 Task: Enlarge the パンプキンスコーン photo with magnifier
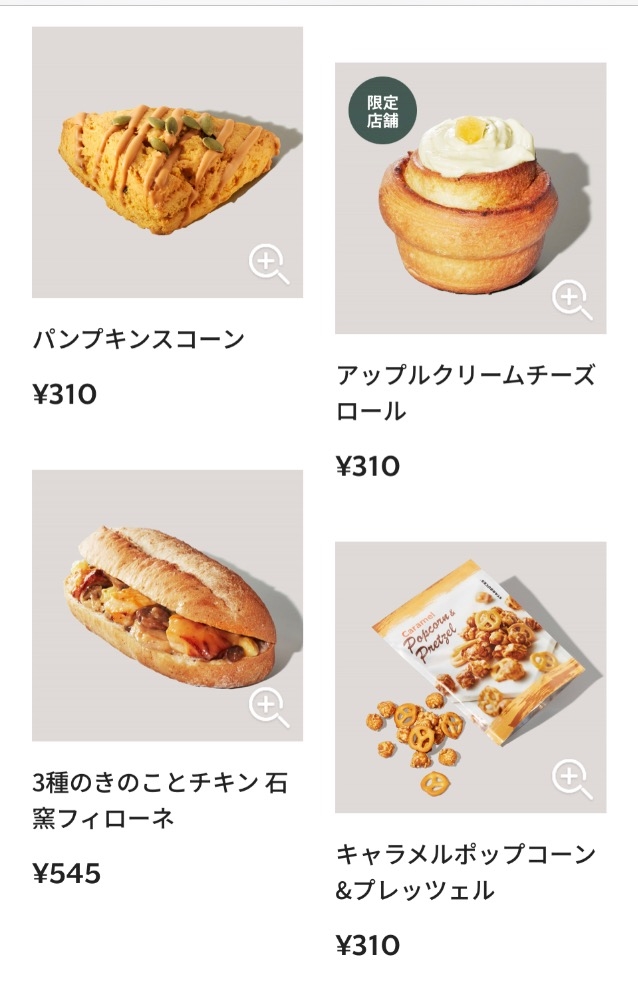[268, 265]
